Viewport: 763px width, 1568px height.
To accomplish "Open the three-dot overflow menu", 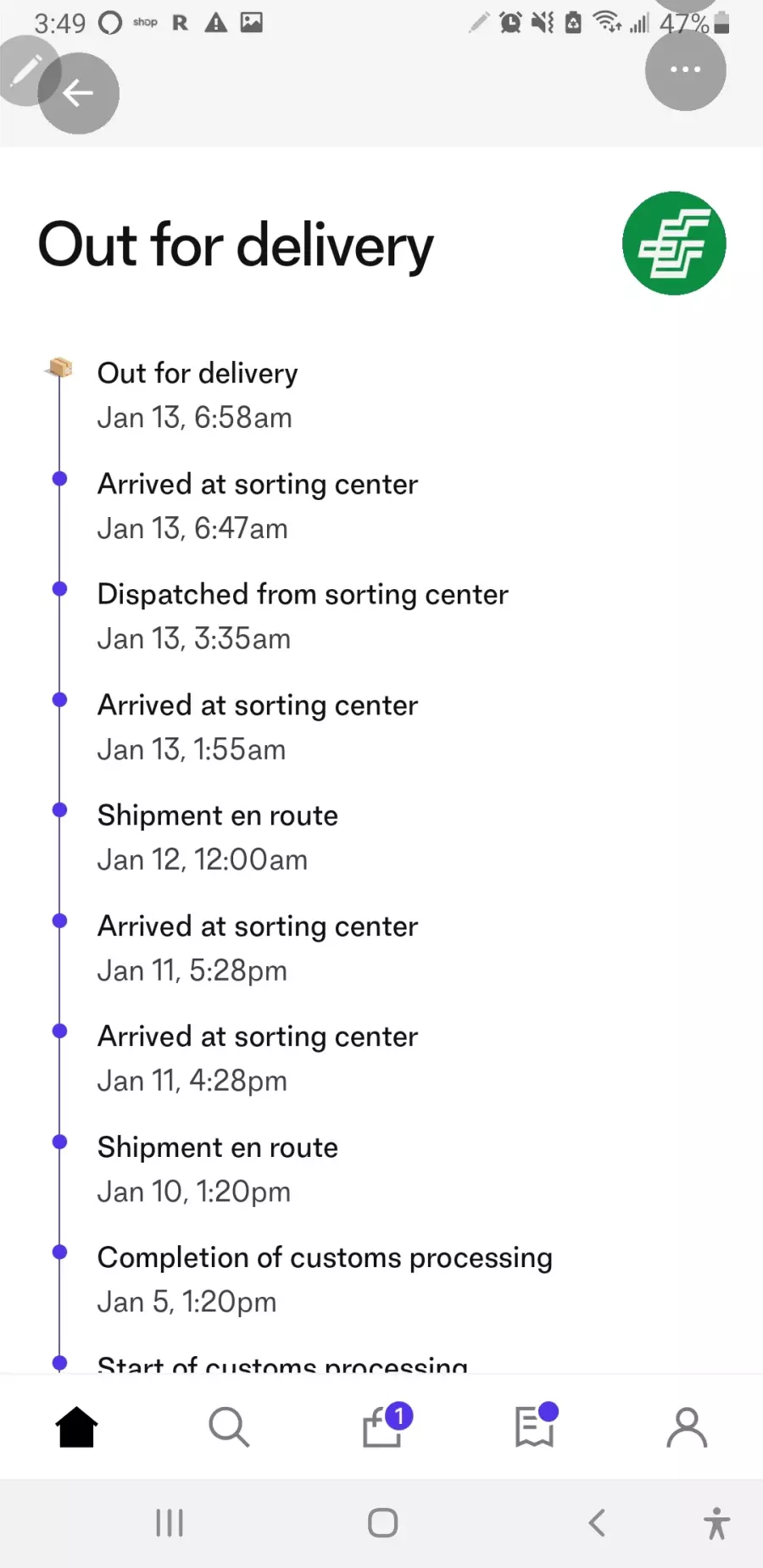I will [685, 70].
